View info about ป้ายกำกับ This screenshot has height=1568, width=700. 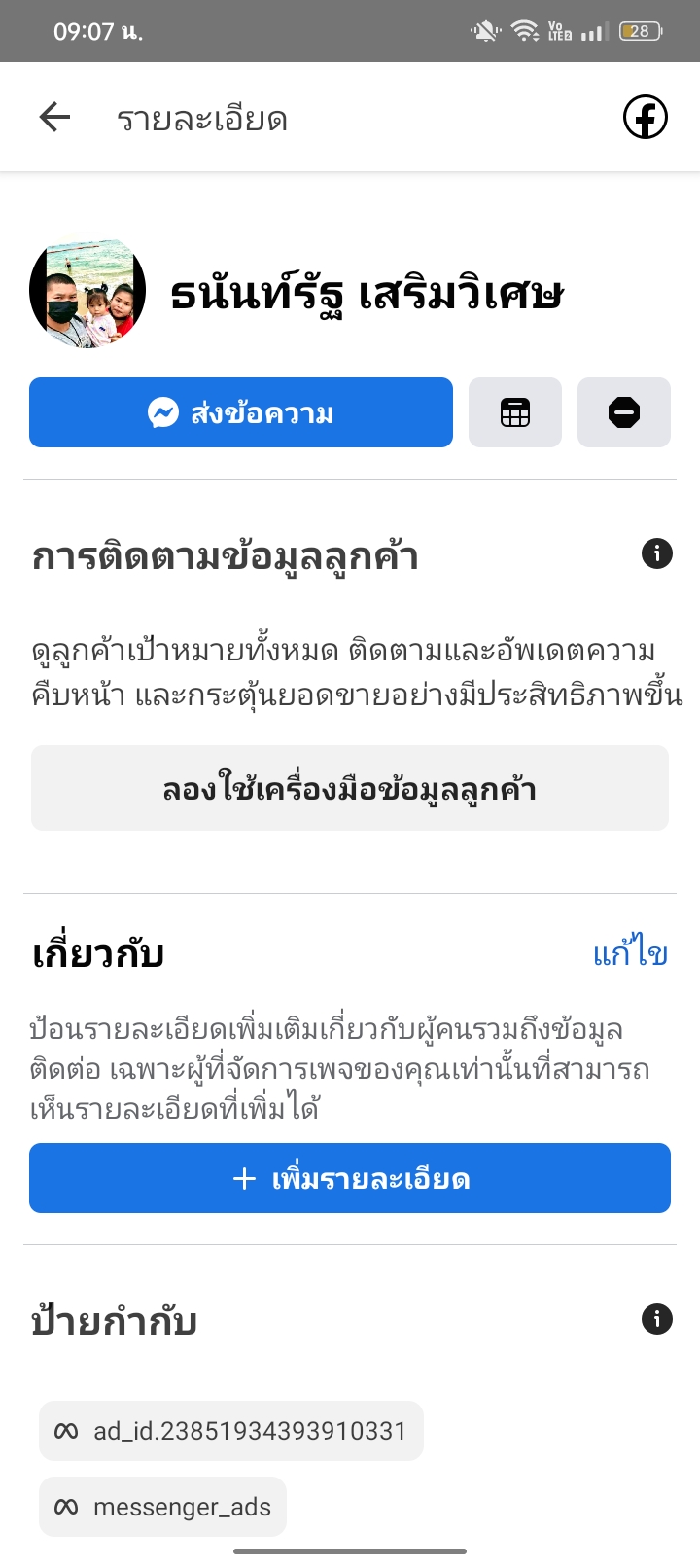click(x=657, y=1320)
